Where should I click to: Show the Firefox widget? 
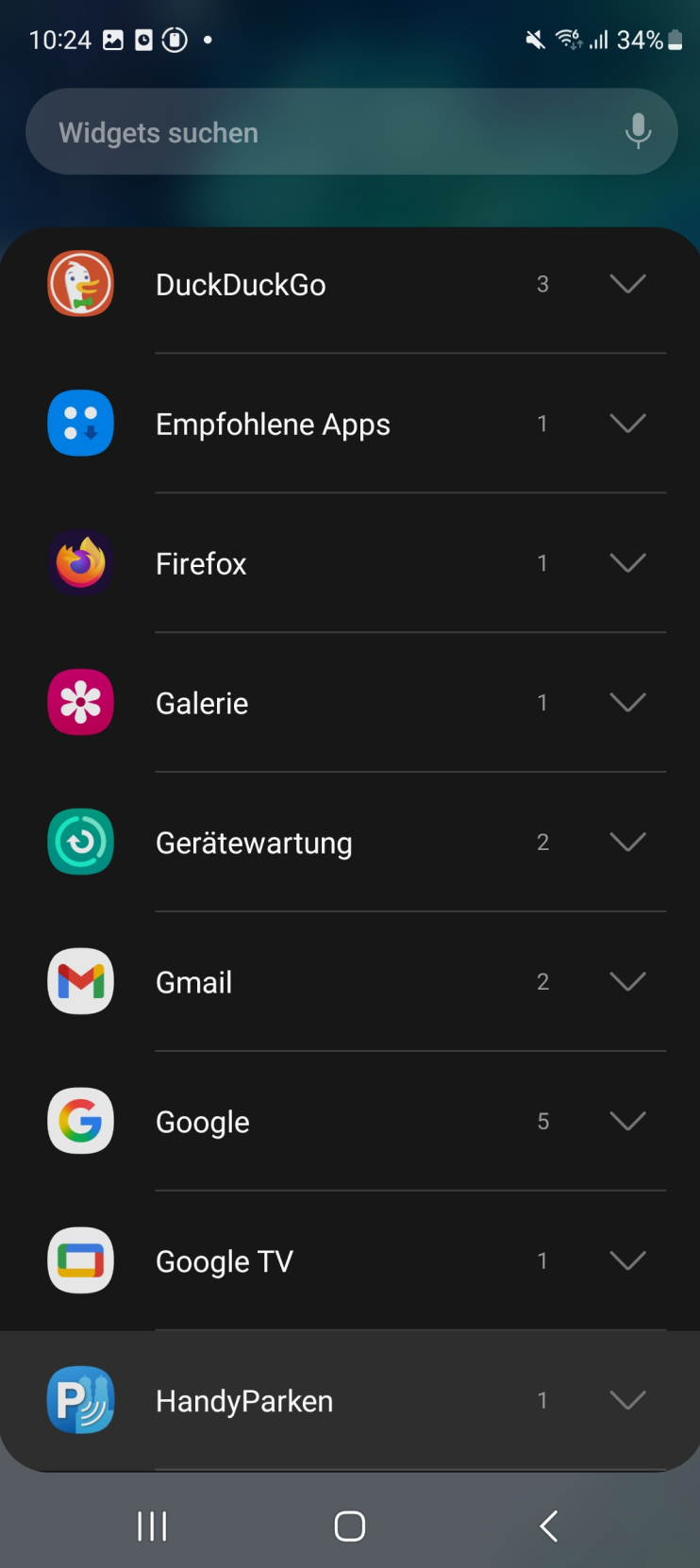627,563
